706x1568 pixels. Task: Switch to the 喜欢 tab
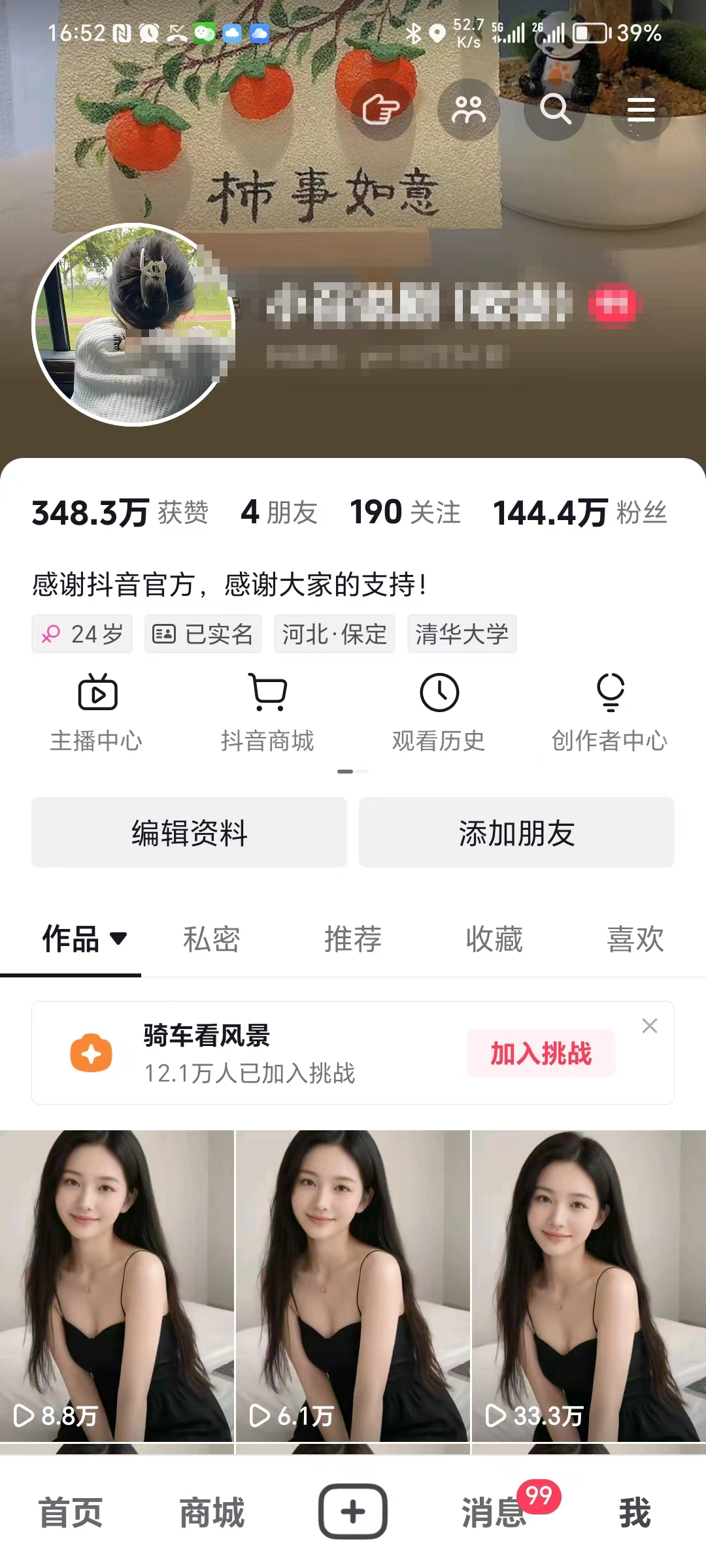point(635,939)
